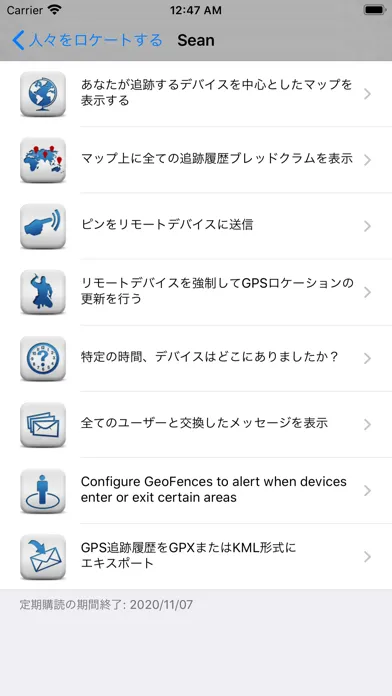The height and width of the screenshot is (696, 392).
Task: Force the remote device's GPS location update
Action: pos(196,292)
